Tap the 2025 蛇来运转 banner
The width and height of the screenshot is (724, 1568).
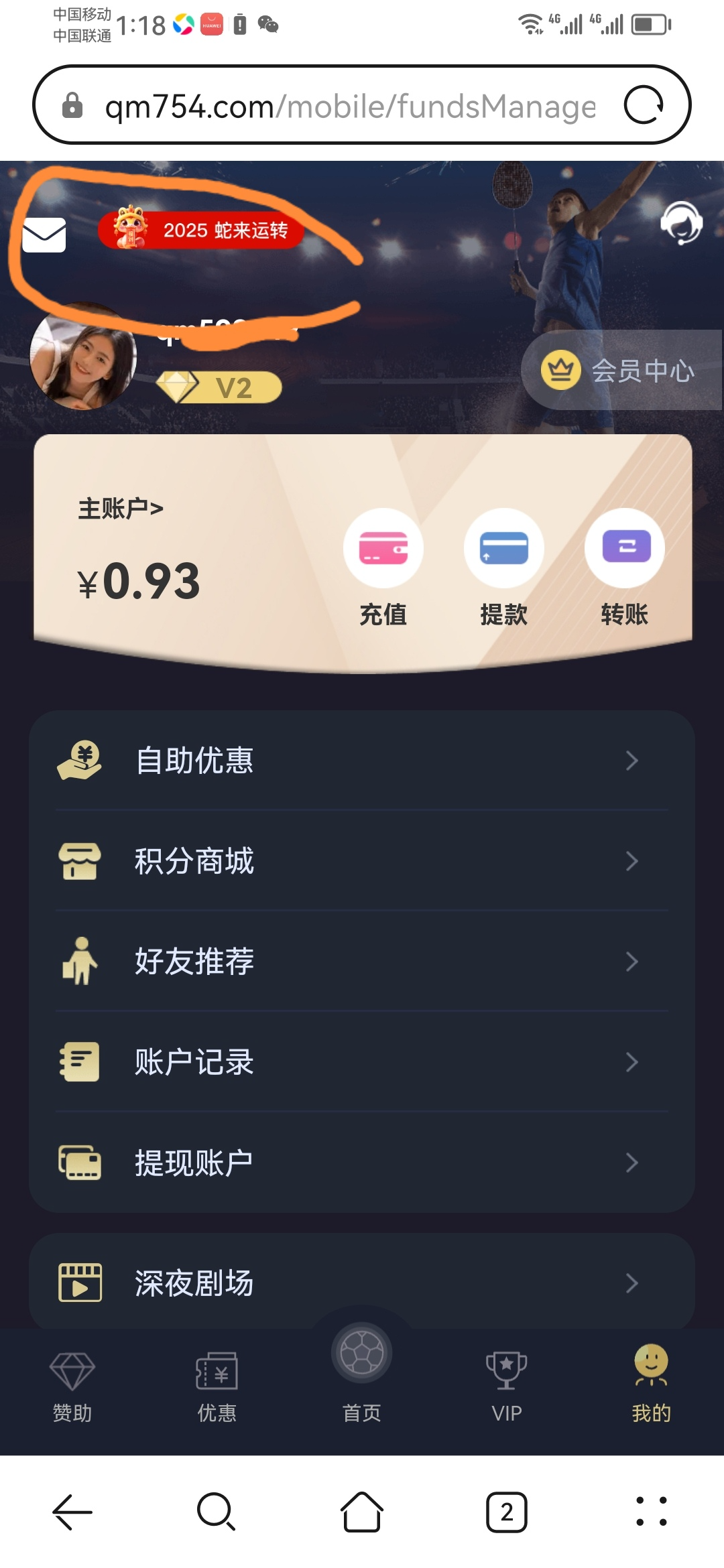point(201,230)
